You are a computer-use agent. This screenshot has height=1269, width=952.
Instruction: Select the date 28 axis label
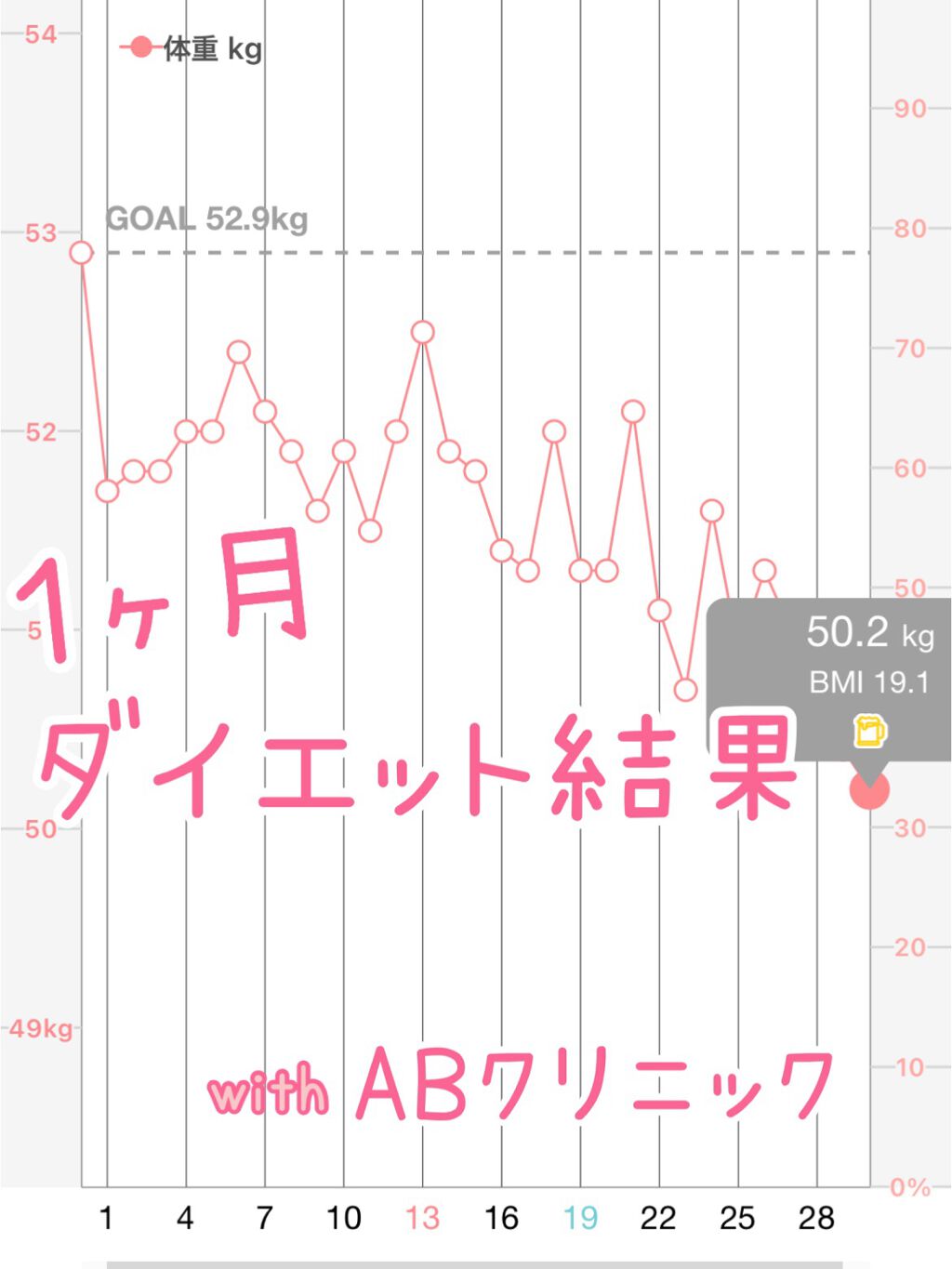click(818, 1215)
